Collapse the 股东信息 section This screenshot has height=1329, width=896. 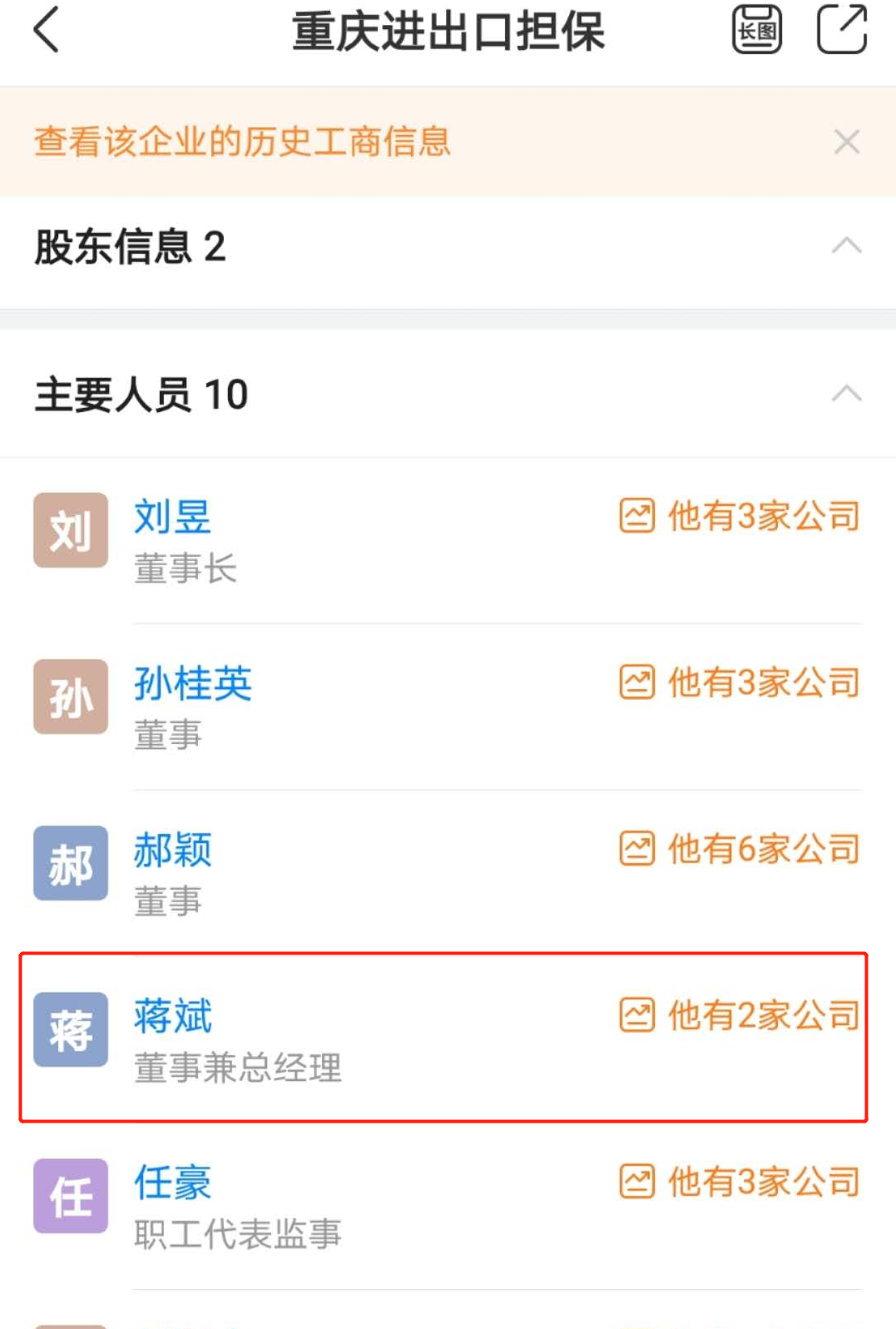846,245
